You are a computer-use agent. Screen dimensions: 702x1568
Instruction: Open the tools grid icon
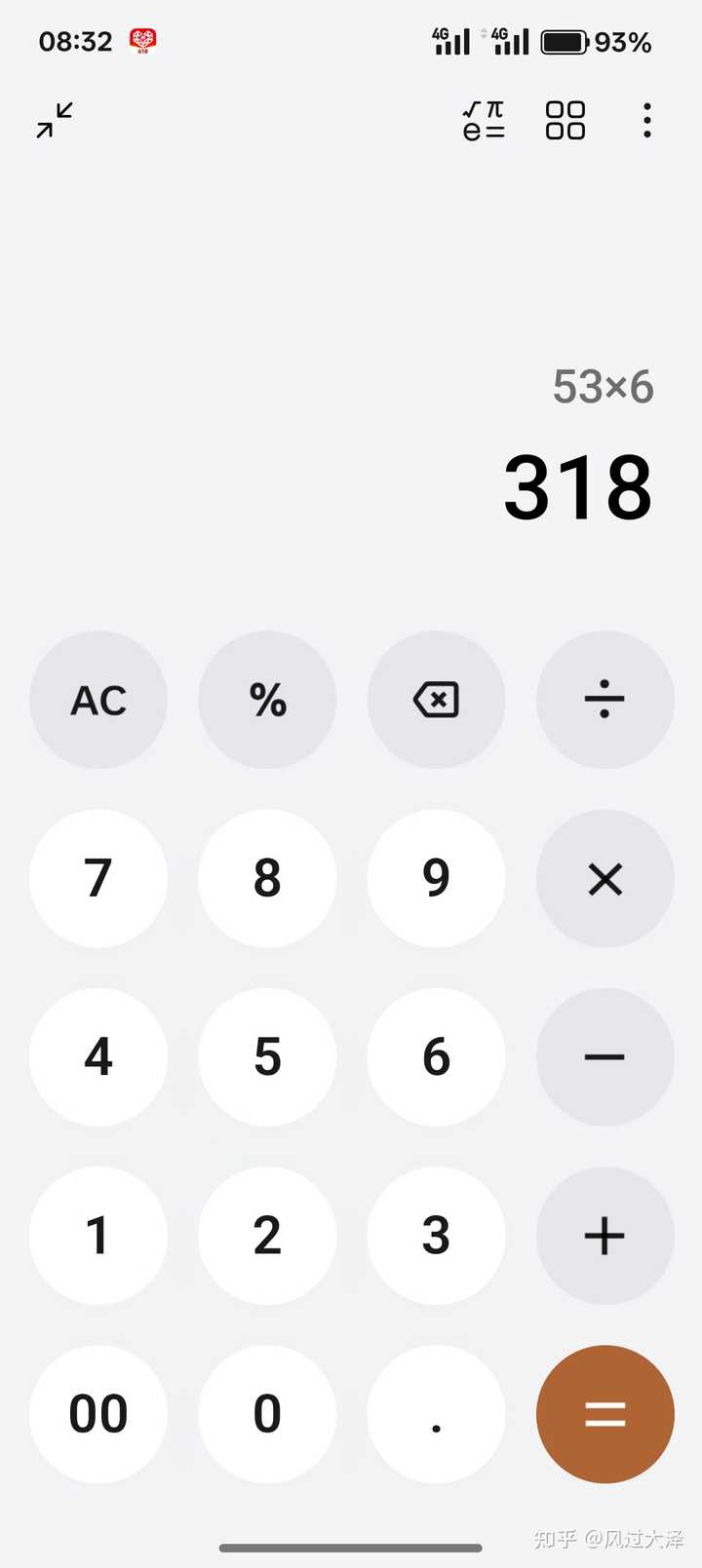(x=565, y=121)
